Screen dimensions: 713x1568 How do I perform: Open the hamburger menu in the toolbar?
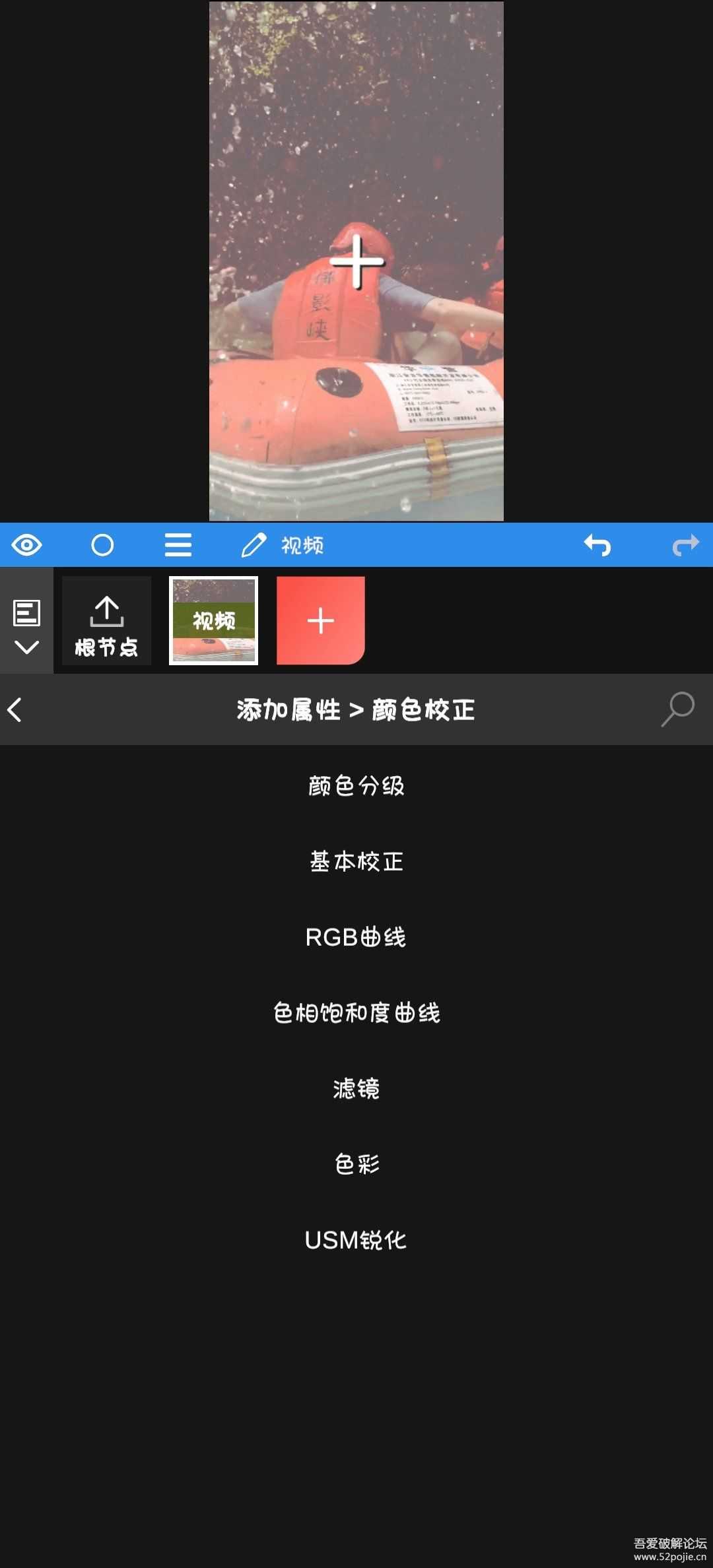(x=177, y=545)
